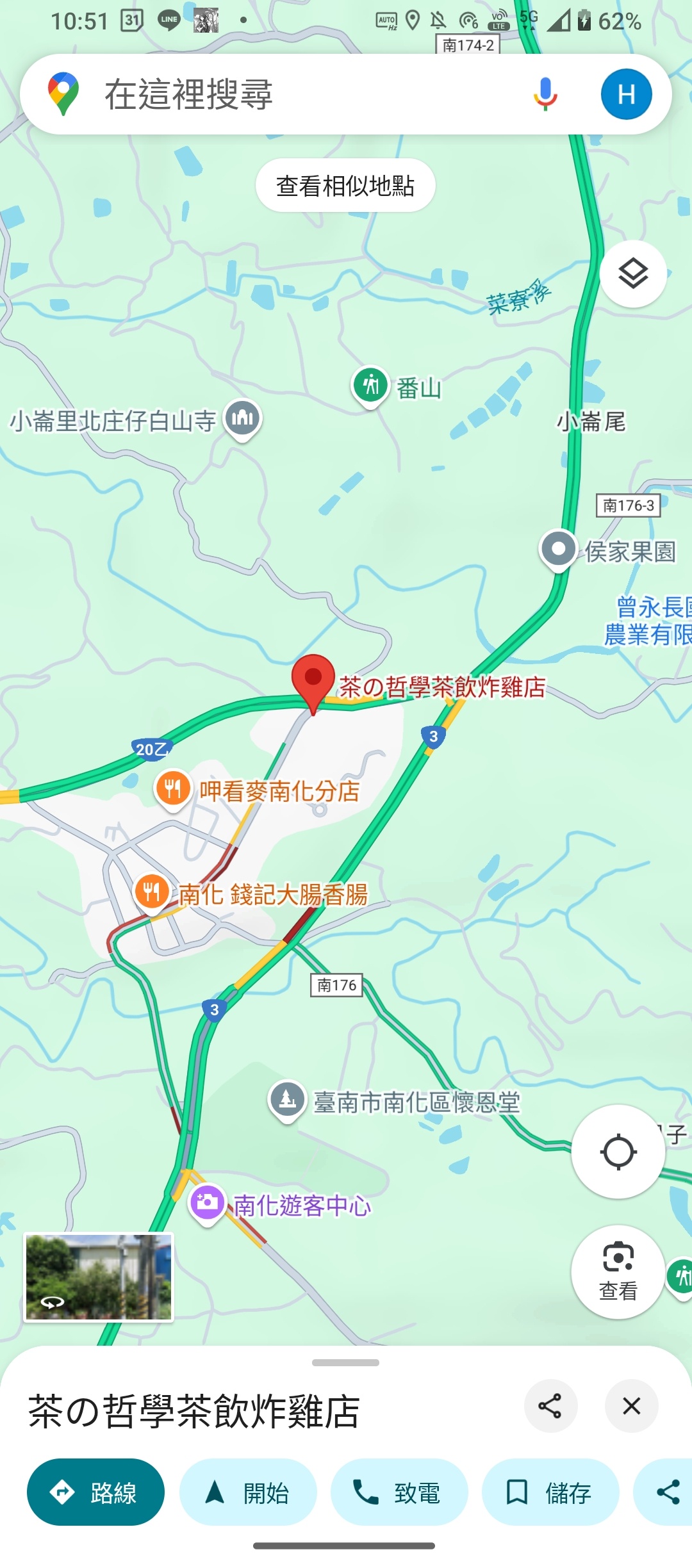Open the H account profile avatar

626,94
